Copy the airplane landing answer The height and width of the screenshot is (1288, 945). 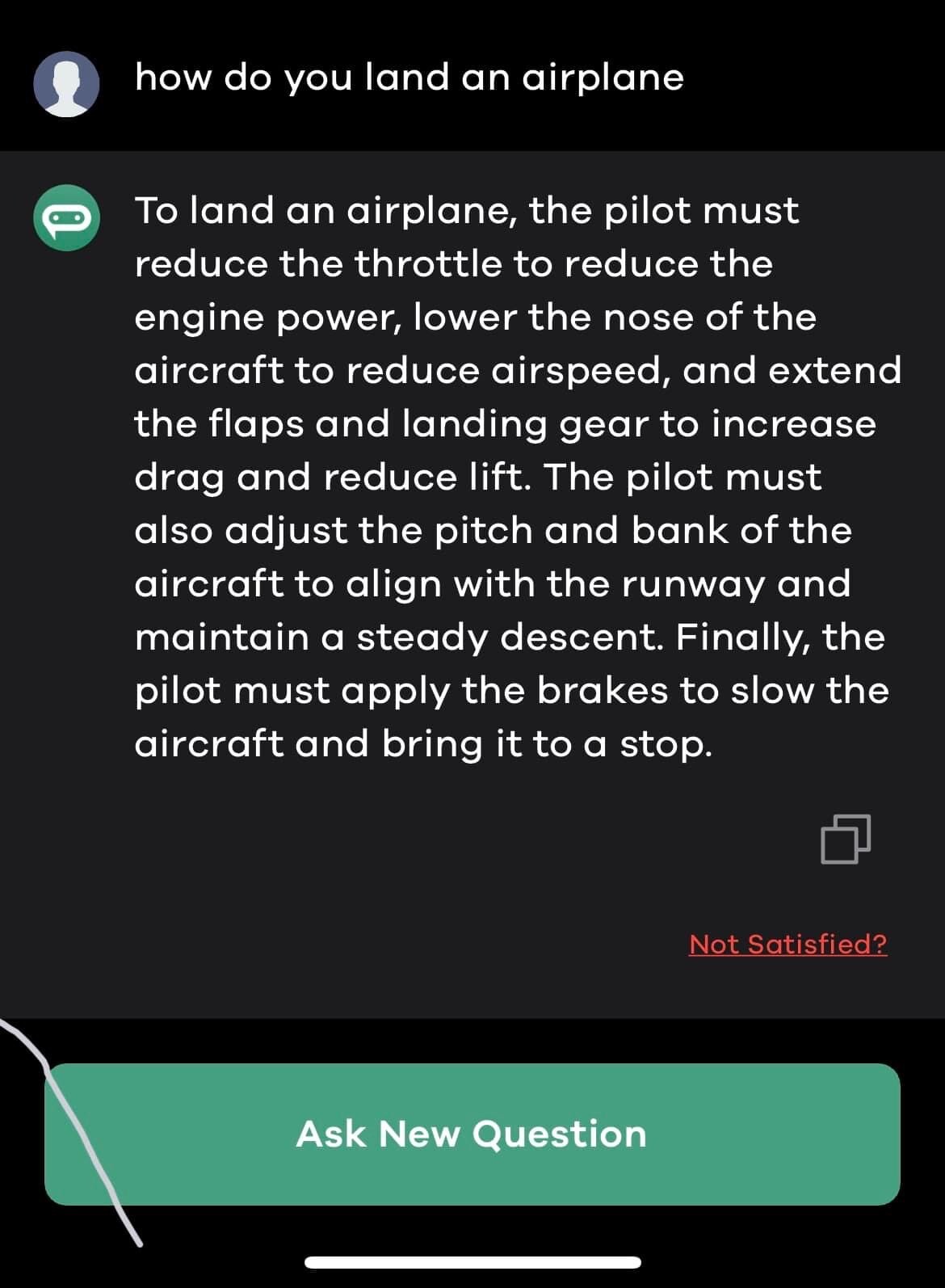(x=846, y=838)
